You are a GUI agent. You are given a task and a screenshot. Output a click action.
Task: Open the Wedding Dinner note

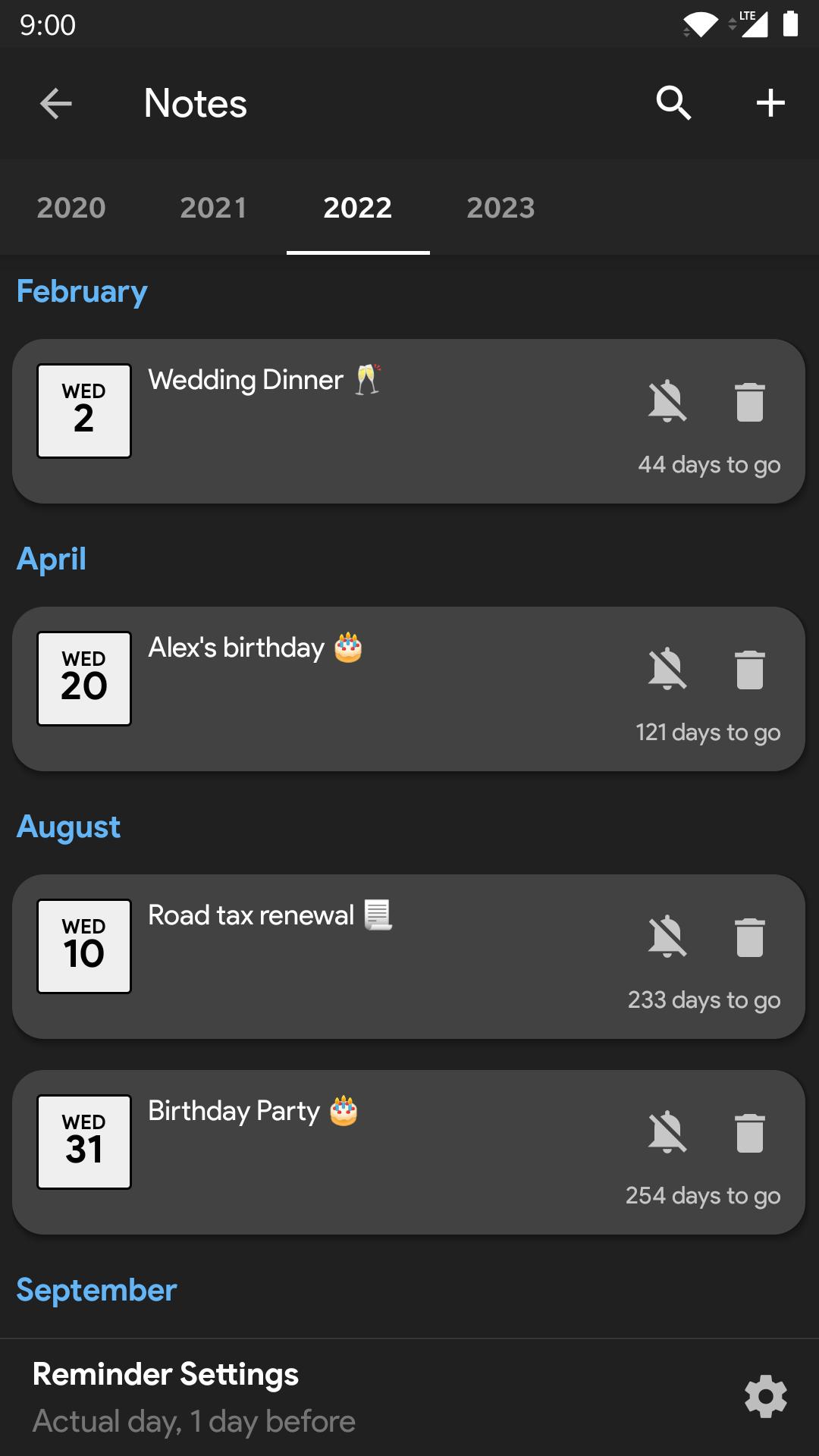(x=408, y=422)
